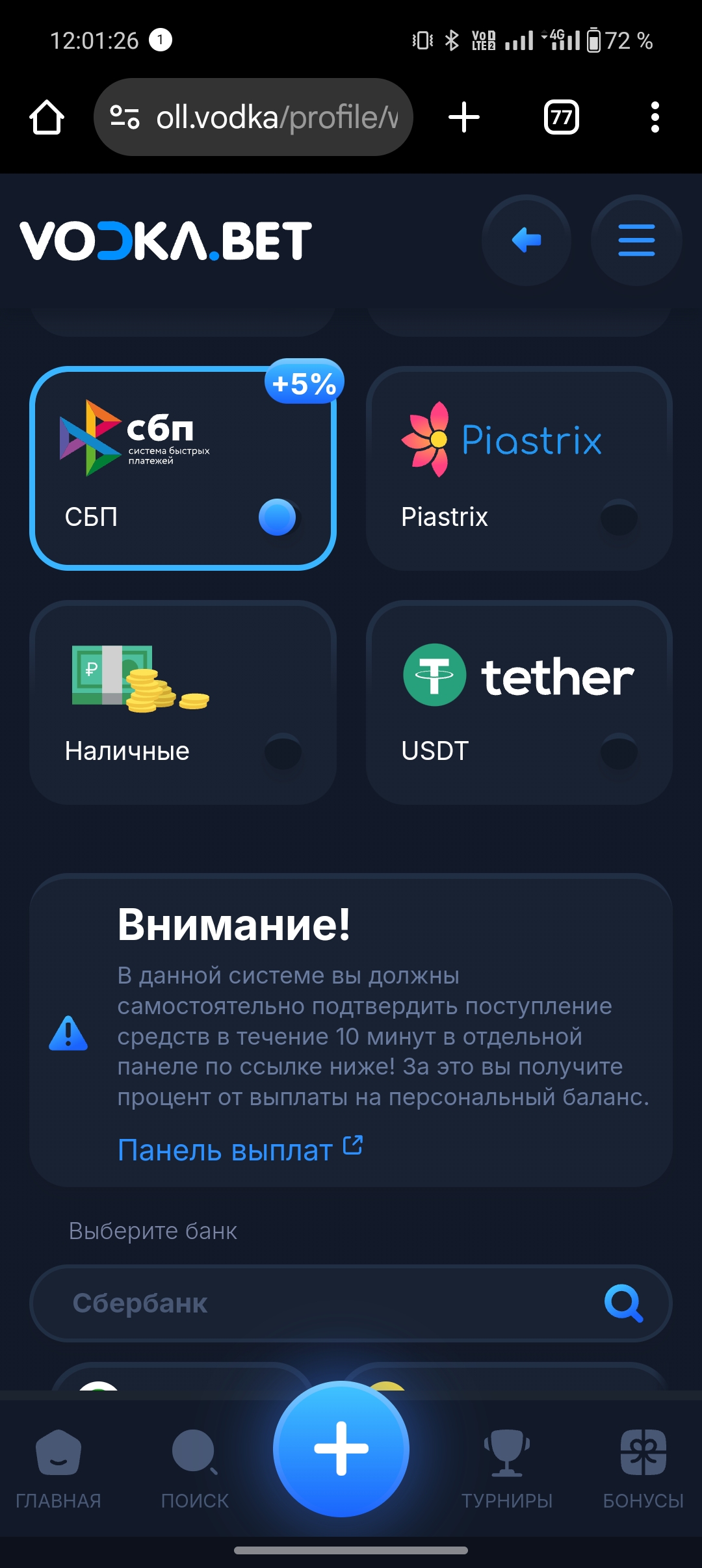The image size is (702, 1568).
Task: Pick USDT tether payment method
Action: coord(519,703)
